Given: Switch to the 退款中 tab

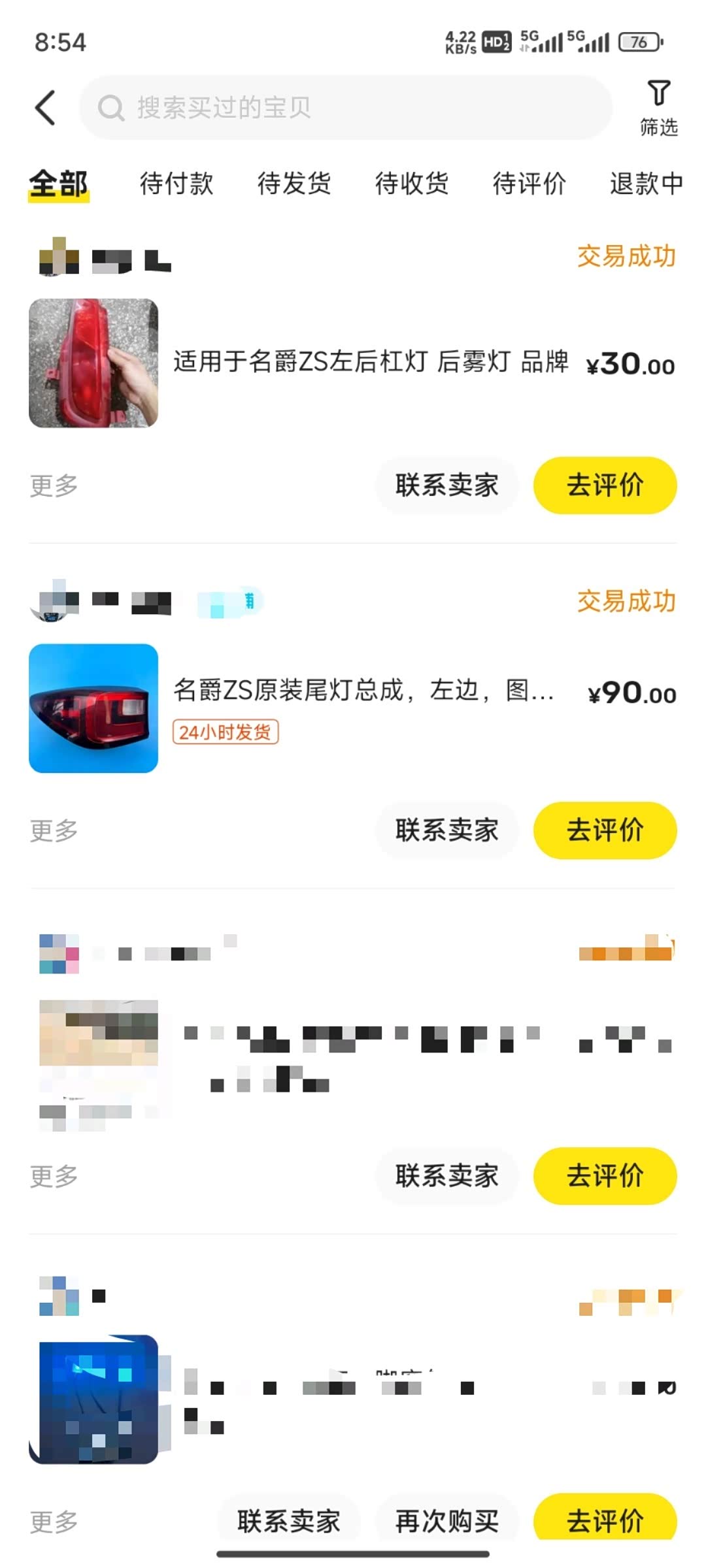Looking at the screenshot, I should click(x=646, y=184).
